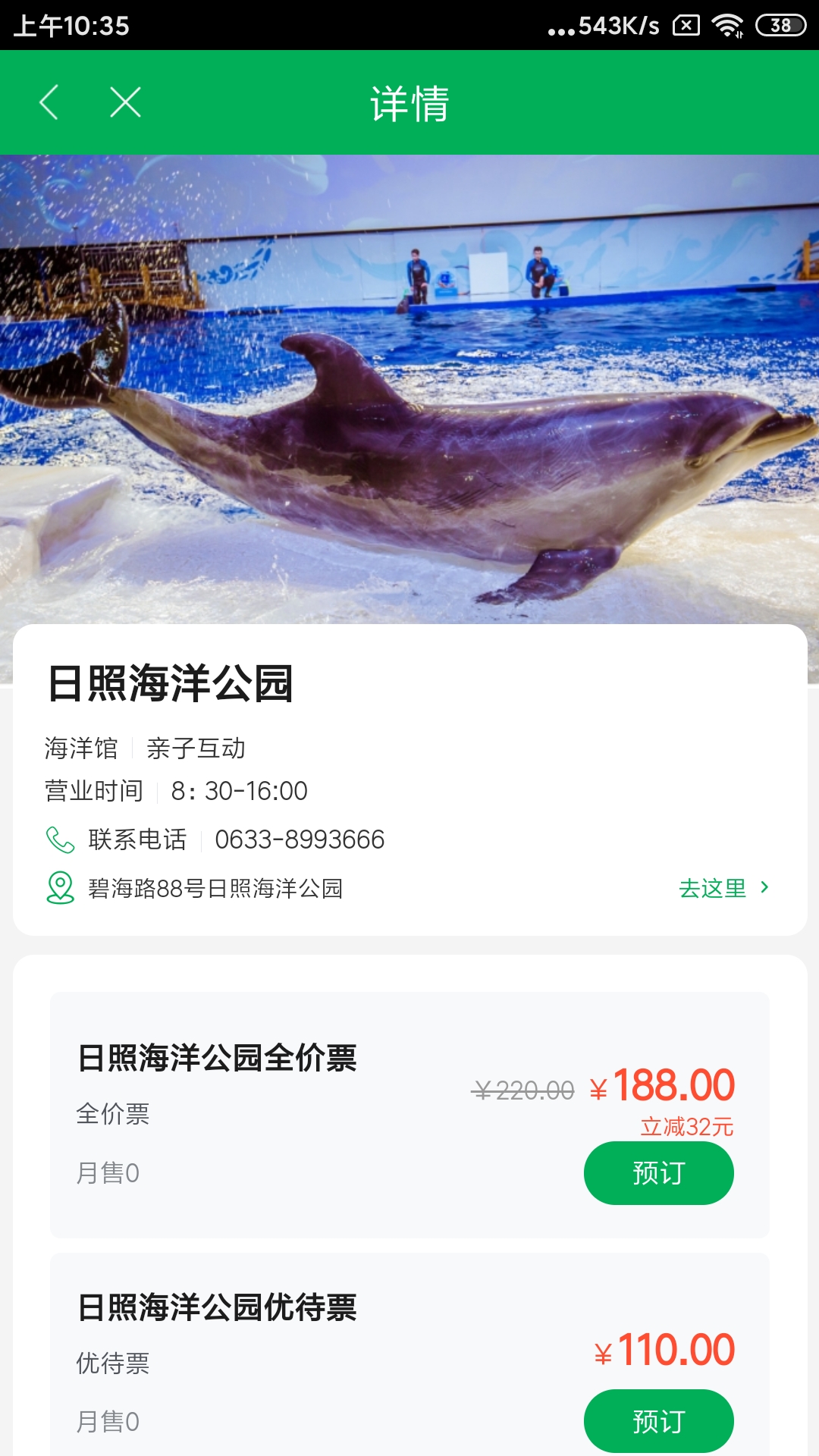Tap the X close icon in the header
This screenshot has width=819, height=1456.
pyautogui.click(x=125, y=103)
